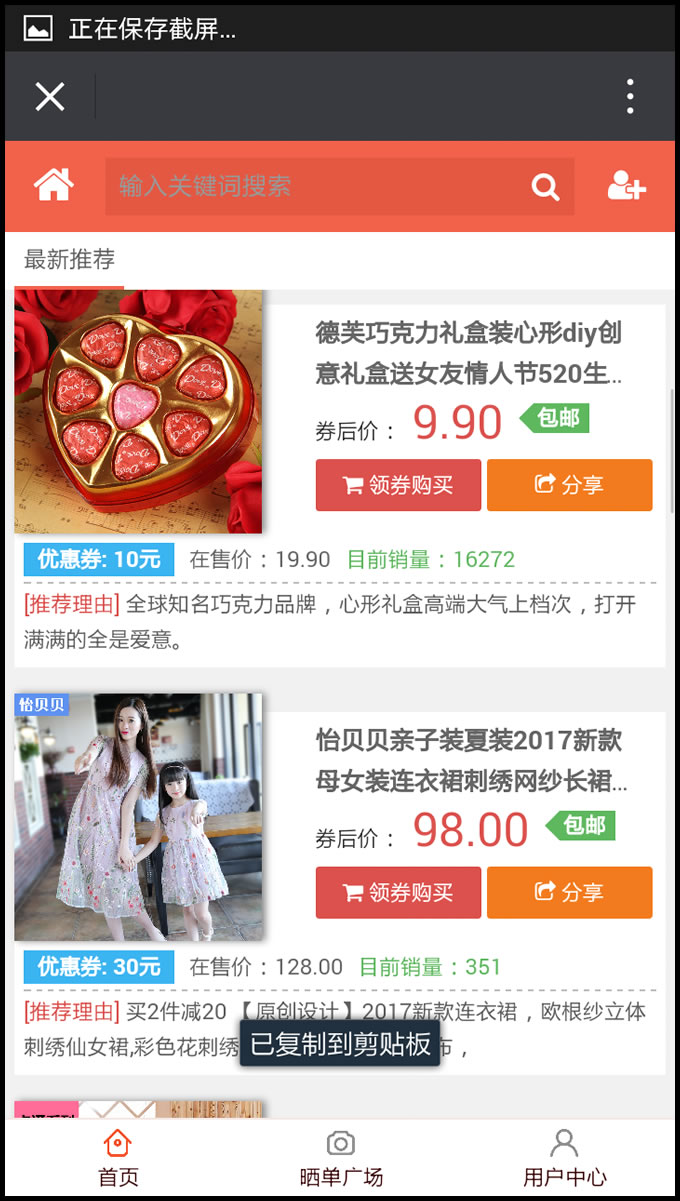Image resolution: width=680 pixels, height=1201 pixels.
Task: Close the in-app browser page
Action: (x=50, y=96)
